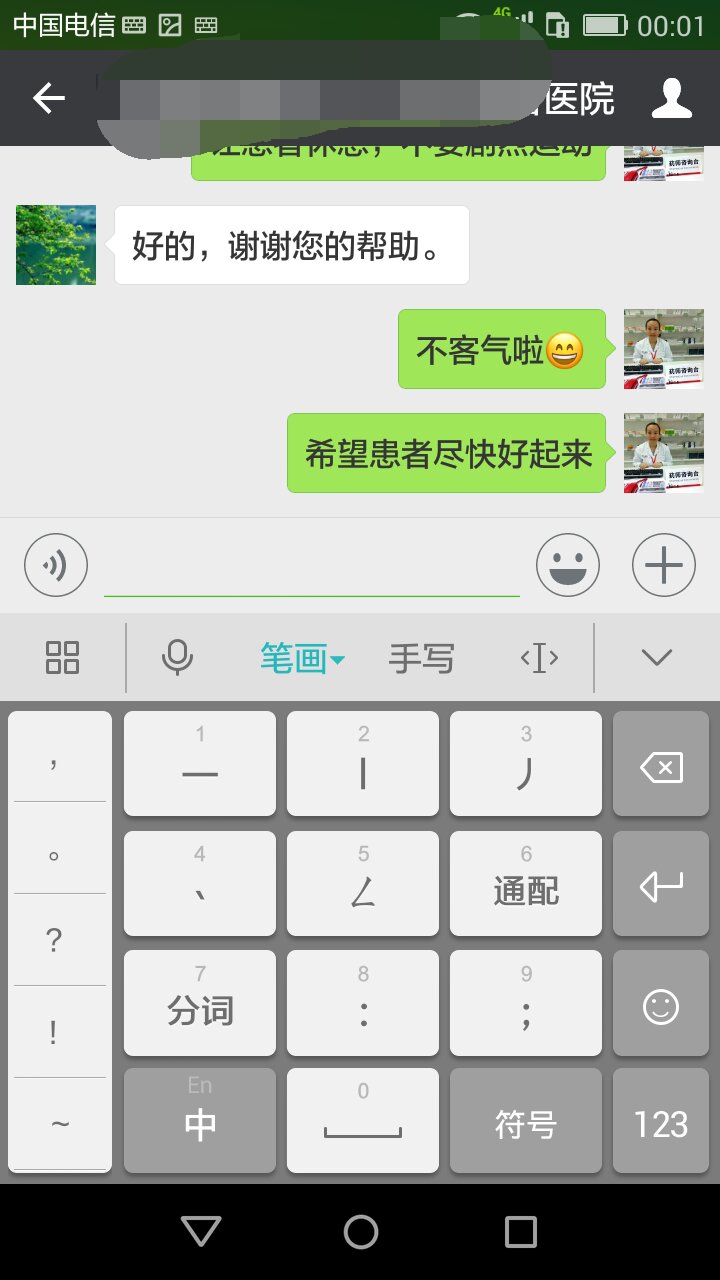Screen dimensions: 720x1280
Task: Focus the message text field
Action: [312, 568]
